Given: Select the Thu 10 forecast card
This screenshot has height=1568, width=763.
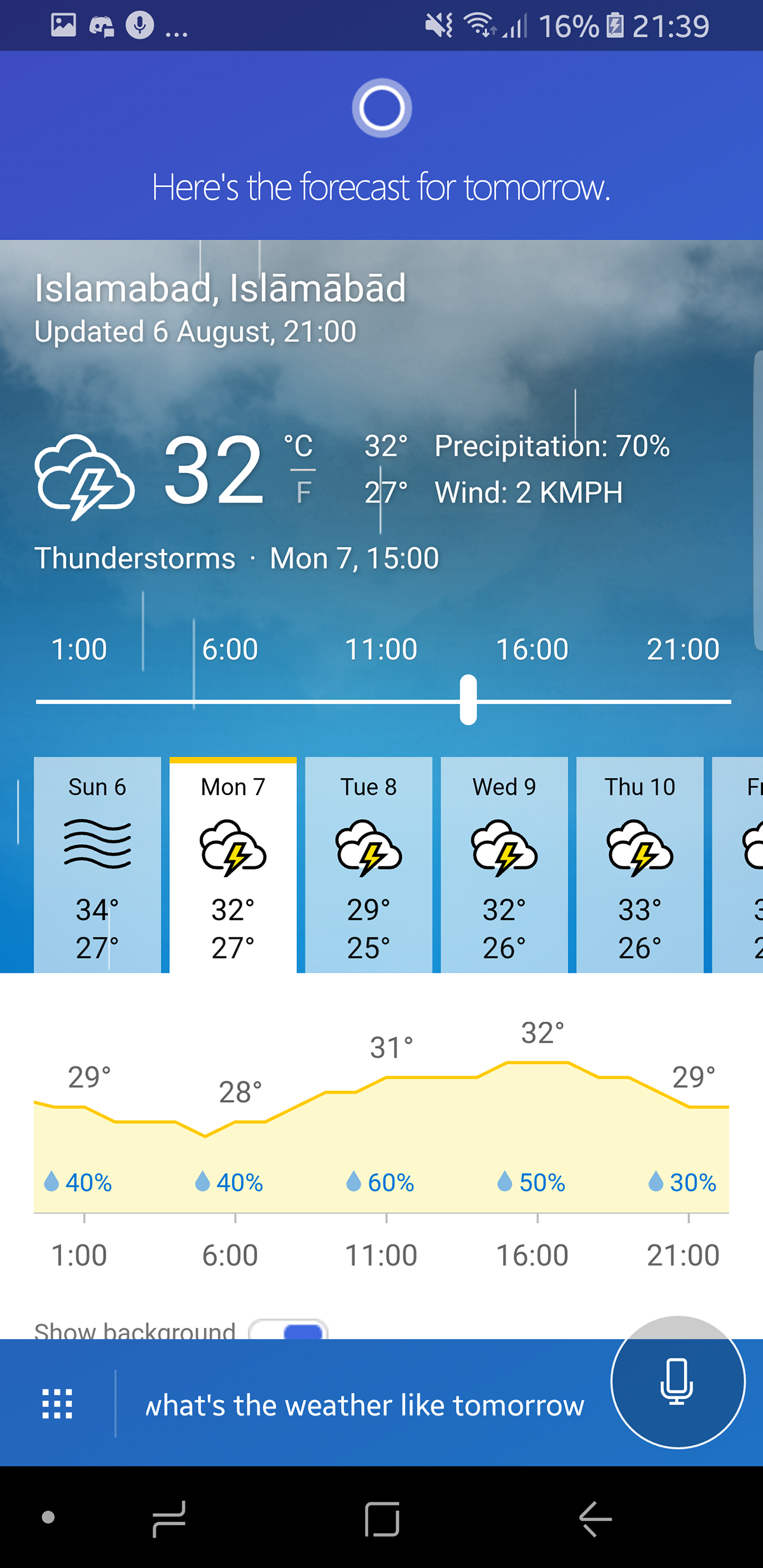Looking at the screenshot, I should click(x=640, y=864).
